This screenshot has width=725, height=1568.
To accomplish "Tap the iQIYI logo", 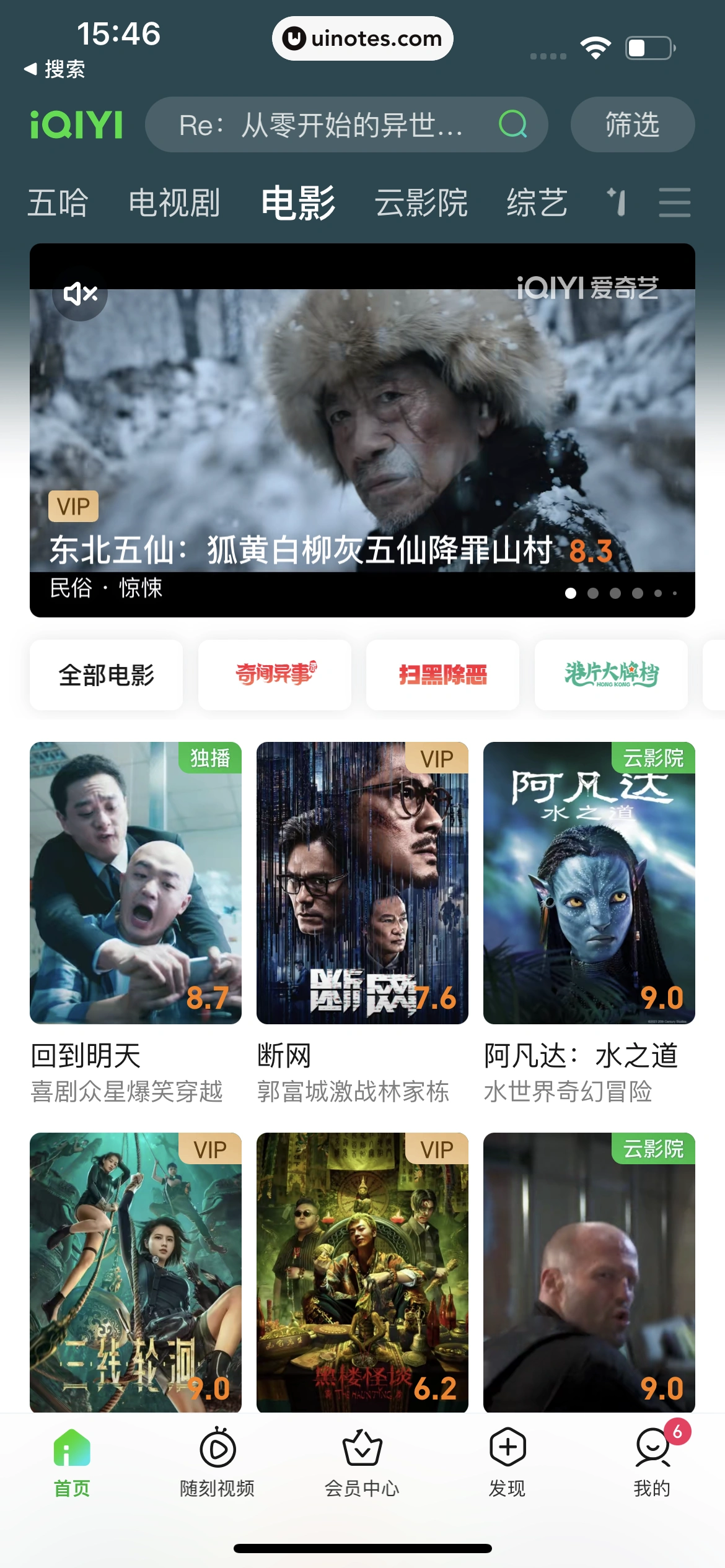I will point(76,124).
